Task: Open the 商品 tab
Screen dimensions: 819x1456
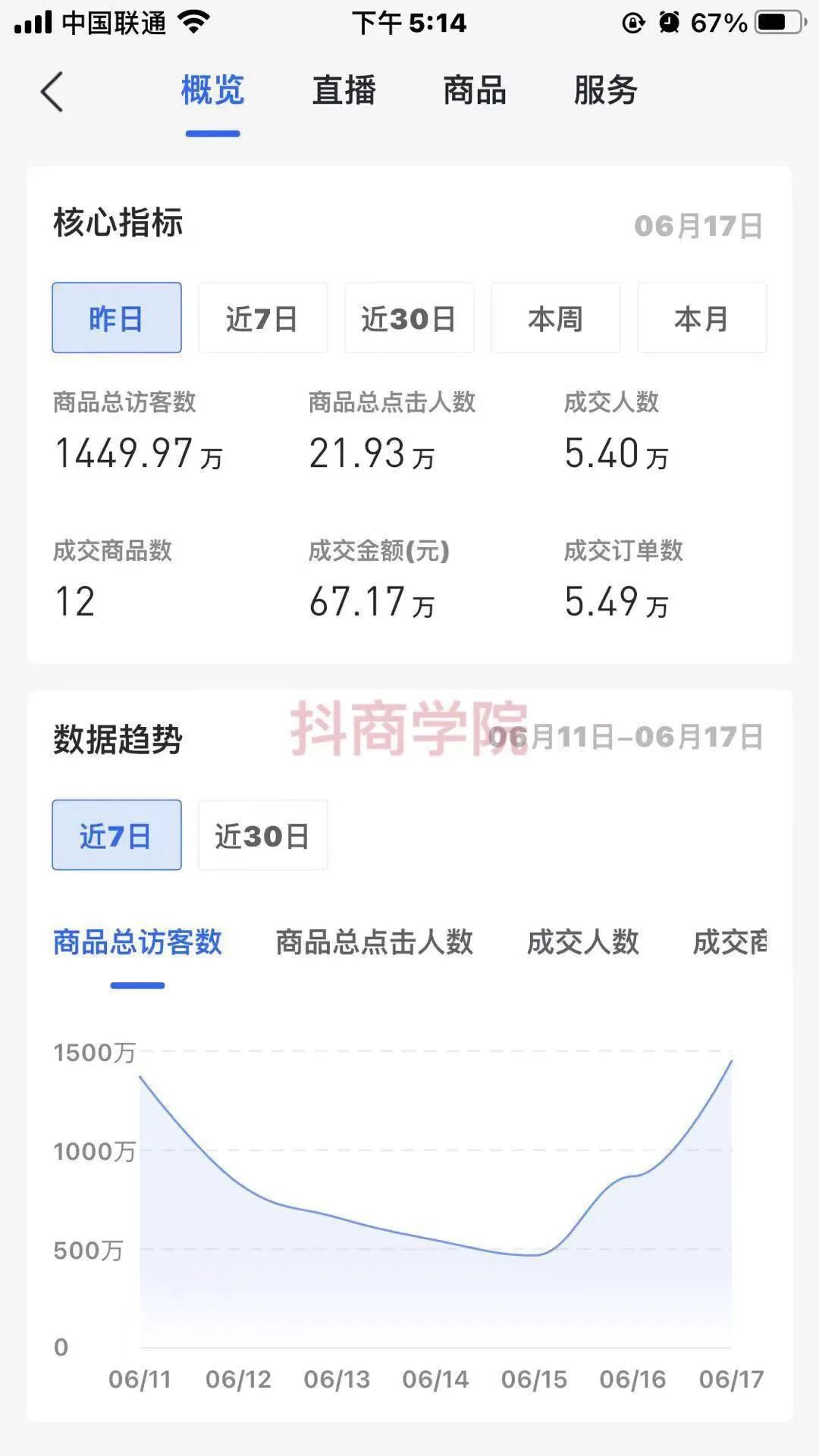Action: pyautogui.click(x=475, y=90)
